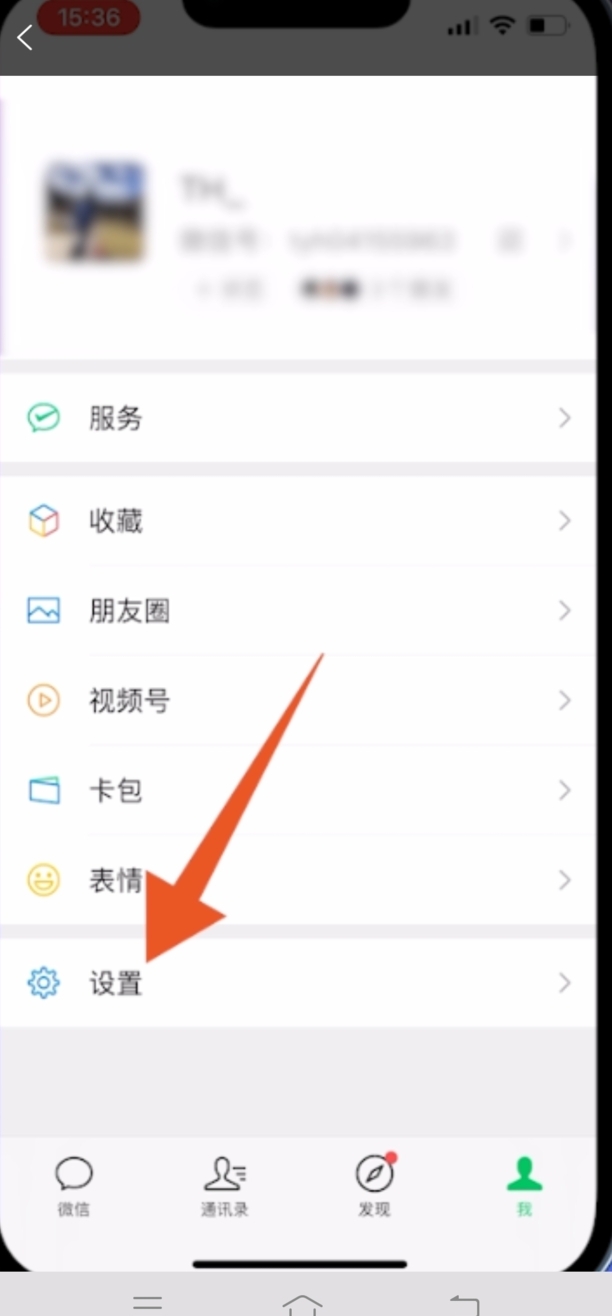The image size is (612, 1316).
Task: Open 卡包 card wallet
Action: point(298,791)
